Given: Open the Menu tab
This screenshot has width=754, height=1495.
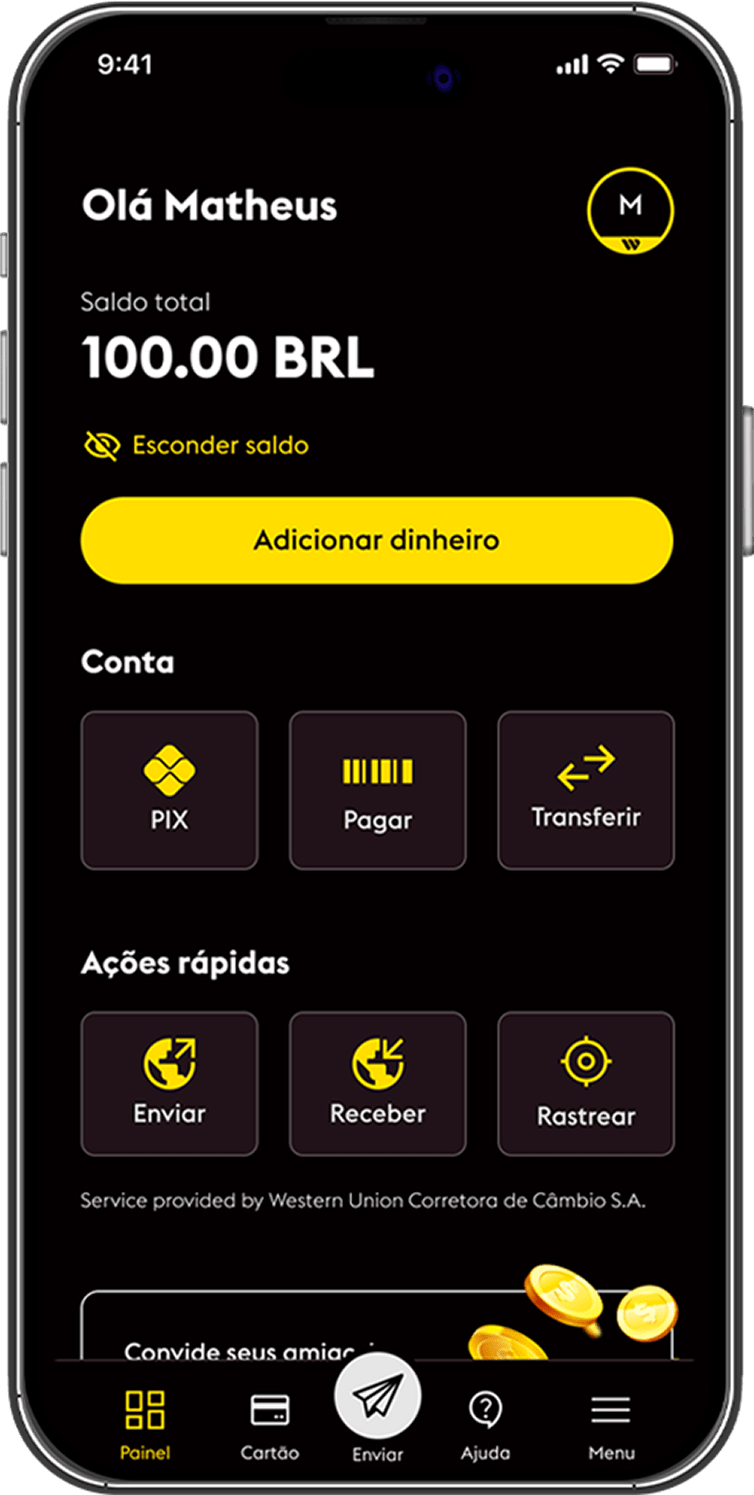Looking at the screenshot, I should [611, 1423].
